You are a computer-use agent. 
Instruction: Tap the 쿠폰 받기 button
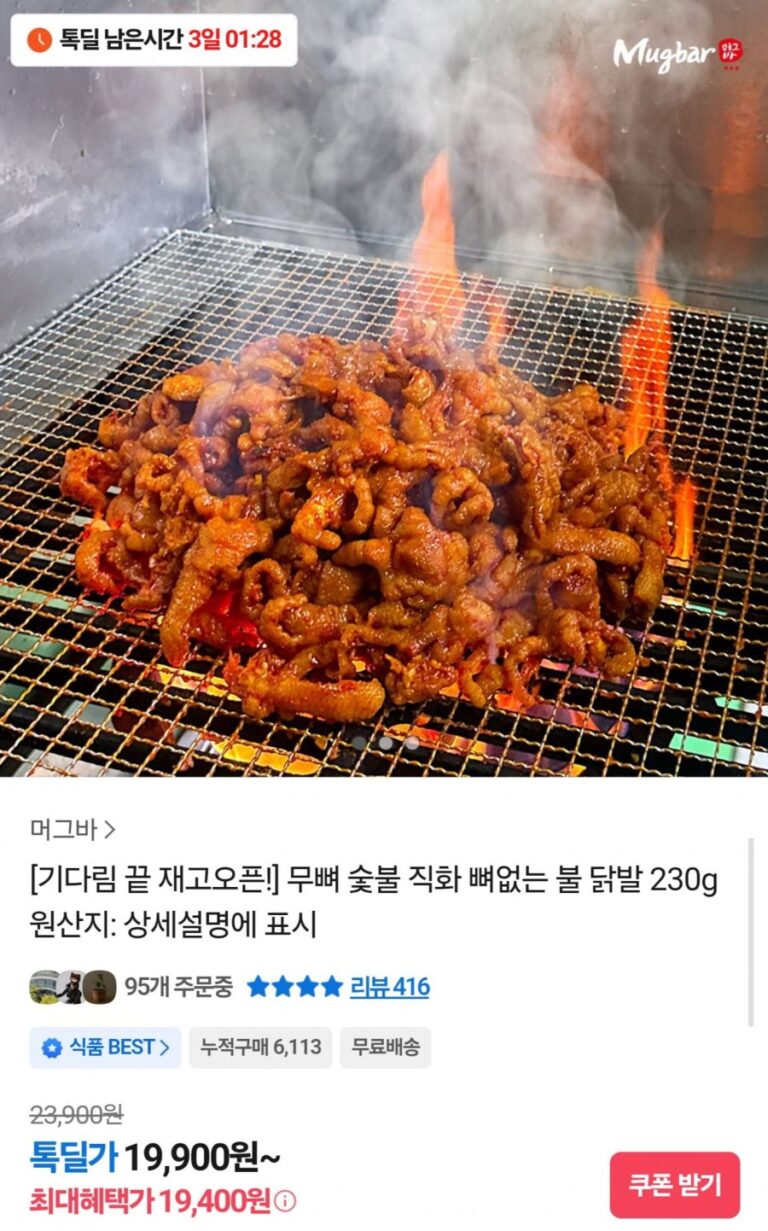click(x=674, y=1185)
